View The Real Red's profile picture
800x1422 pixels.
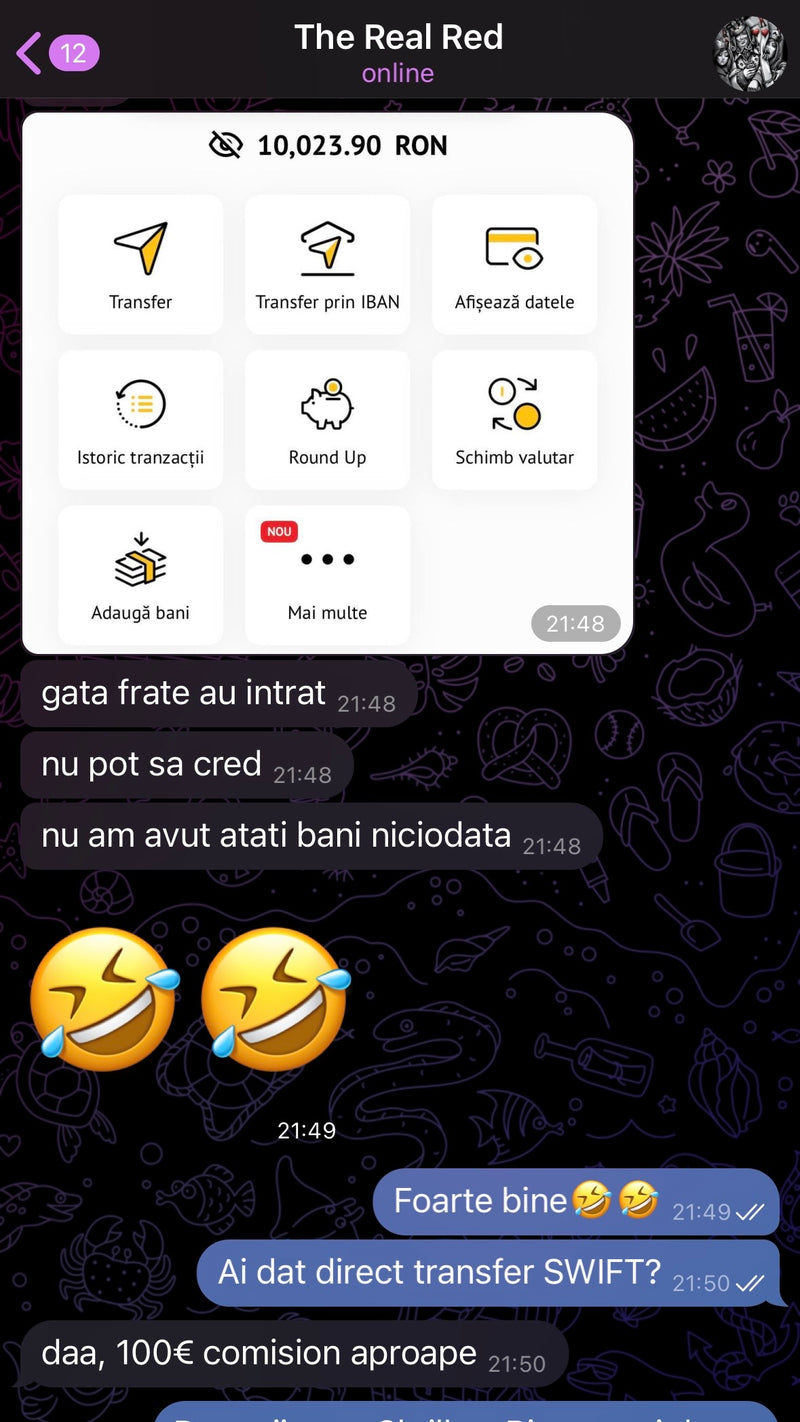click(x=749, y=53)
